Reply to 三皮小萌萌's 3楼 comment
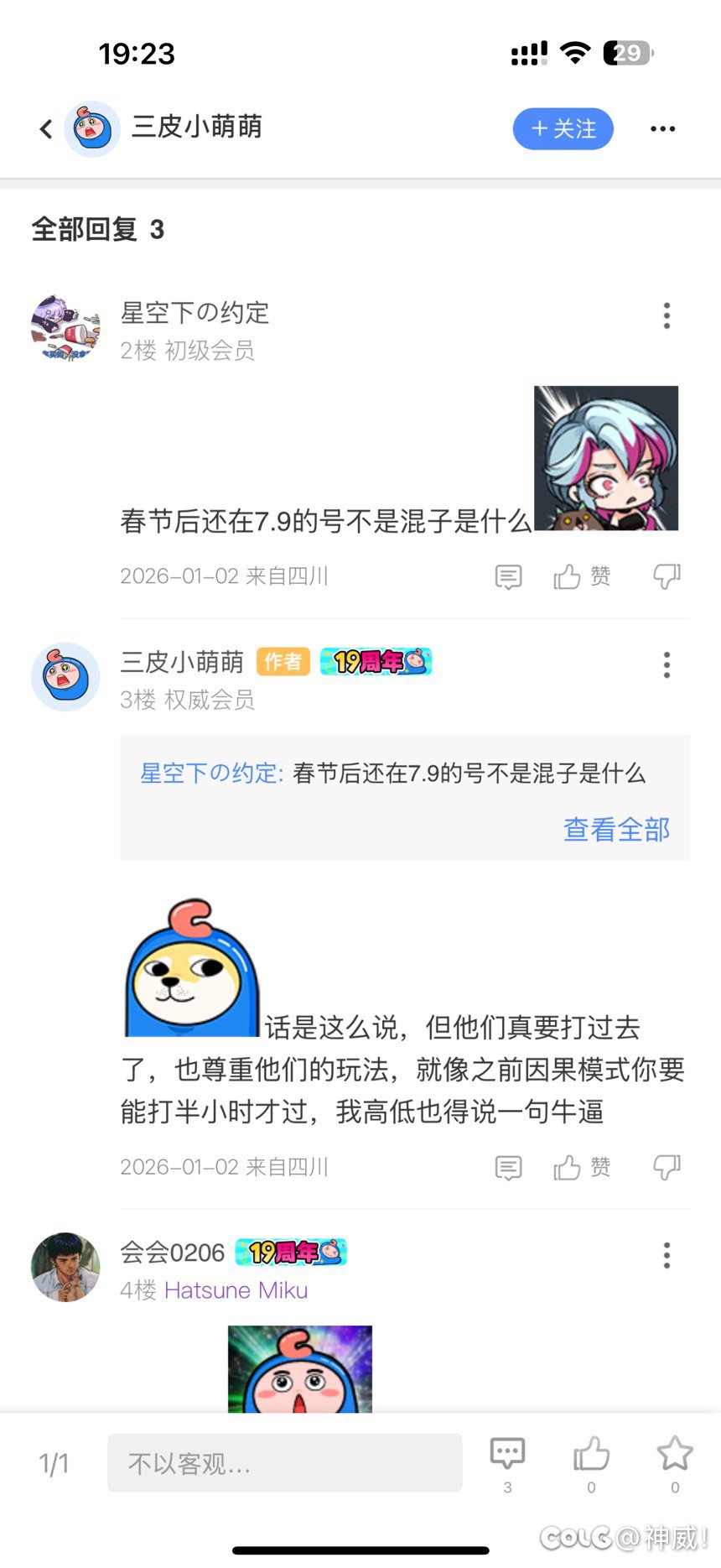721x1568 pixels. click(508, 1167)
